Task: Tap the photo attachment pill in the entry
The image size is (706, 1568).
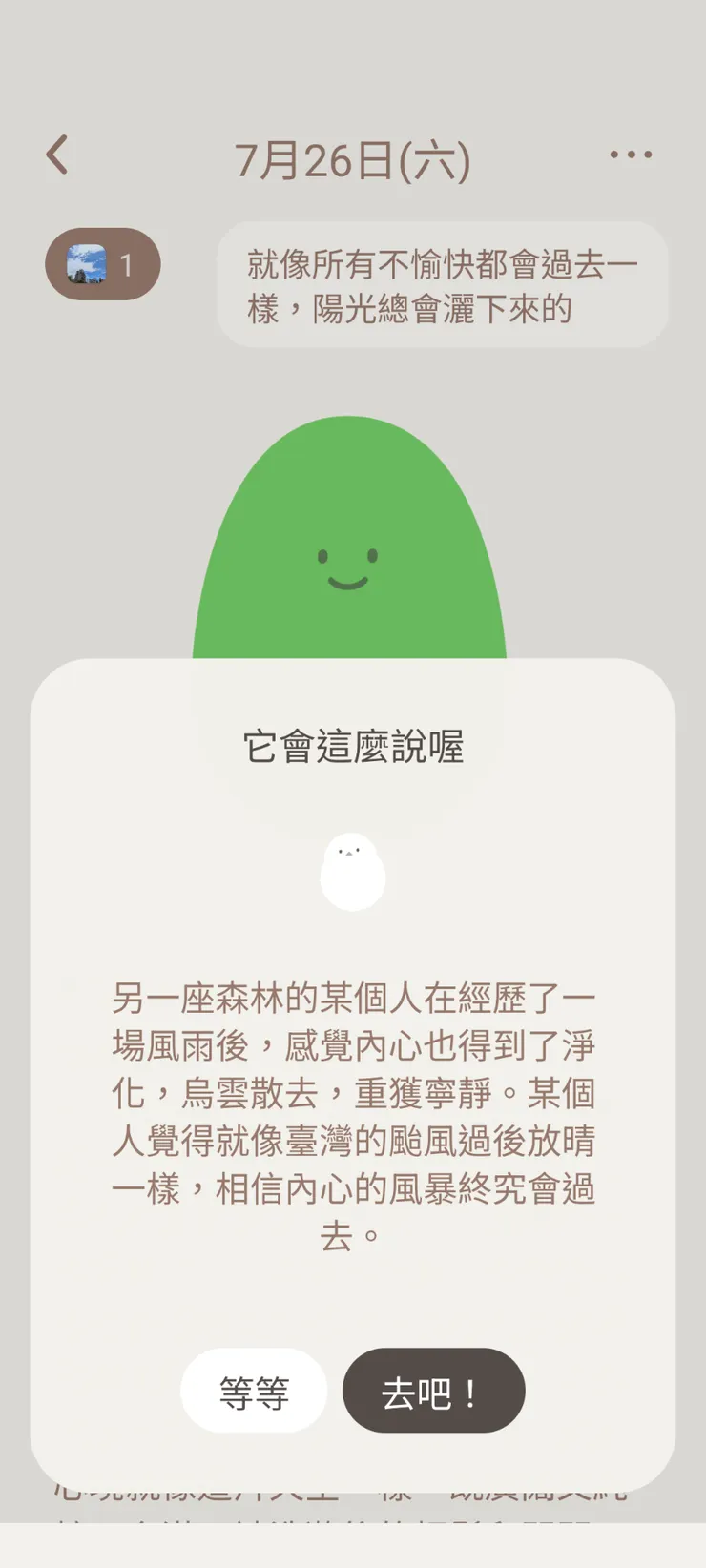Action: [102, 264]
